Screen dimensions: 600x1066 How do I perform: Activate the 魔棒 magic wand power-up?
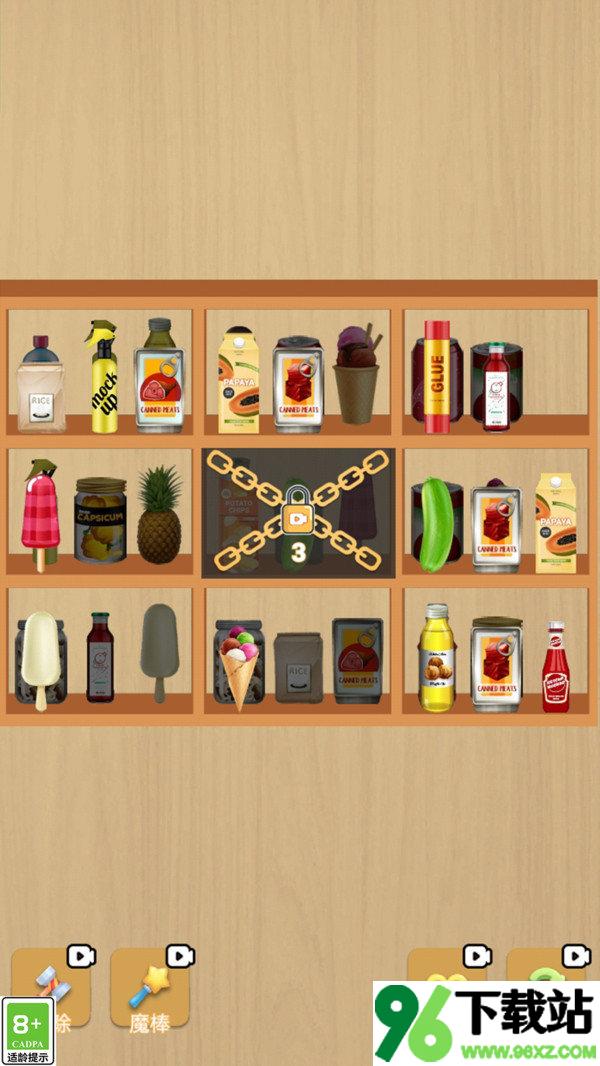tap(149, 988)
